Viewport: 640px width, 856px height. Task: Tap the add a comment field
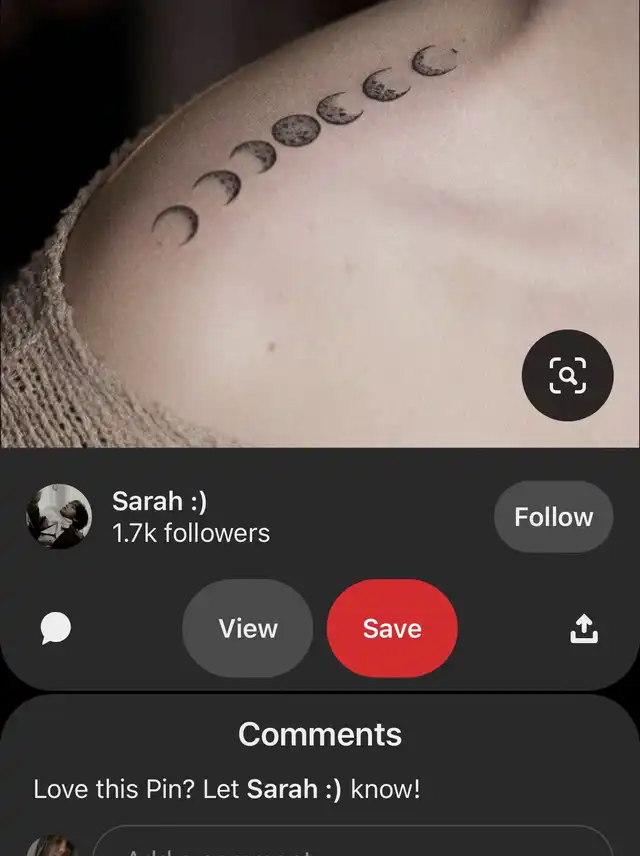pos(350,843)
